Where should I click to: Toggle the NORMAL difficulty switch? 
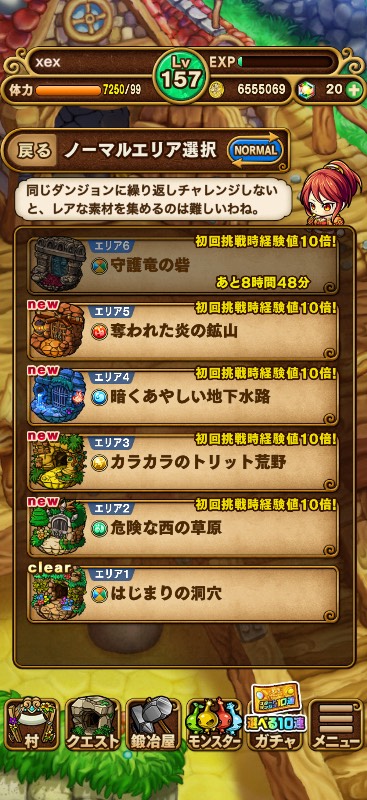(x=256, y=151)
